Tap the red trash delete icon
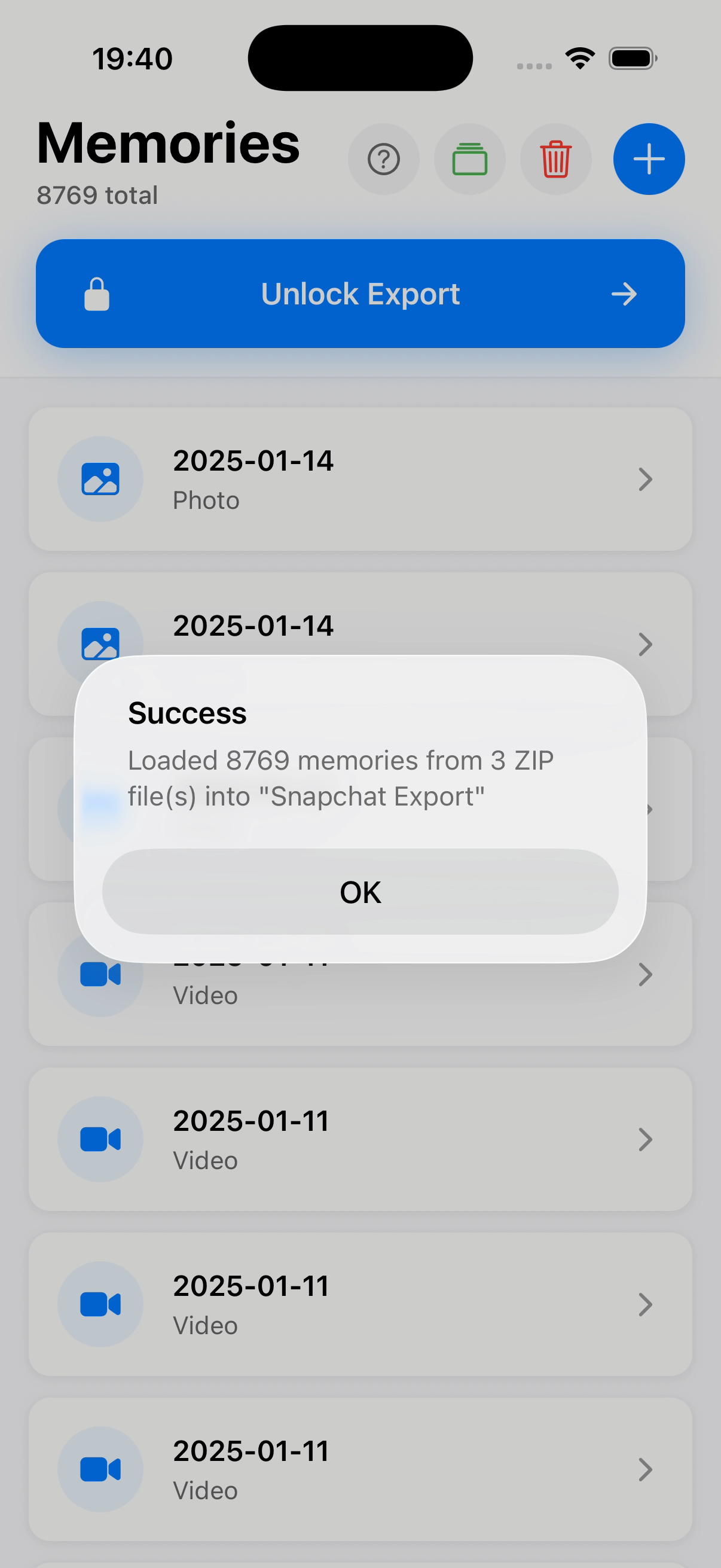The height and width of the screenshot is (1568, 721). click(x=555, y=160)
